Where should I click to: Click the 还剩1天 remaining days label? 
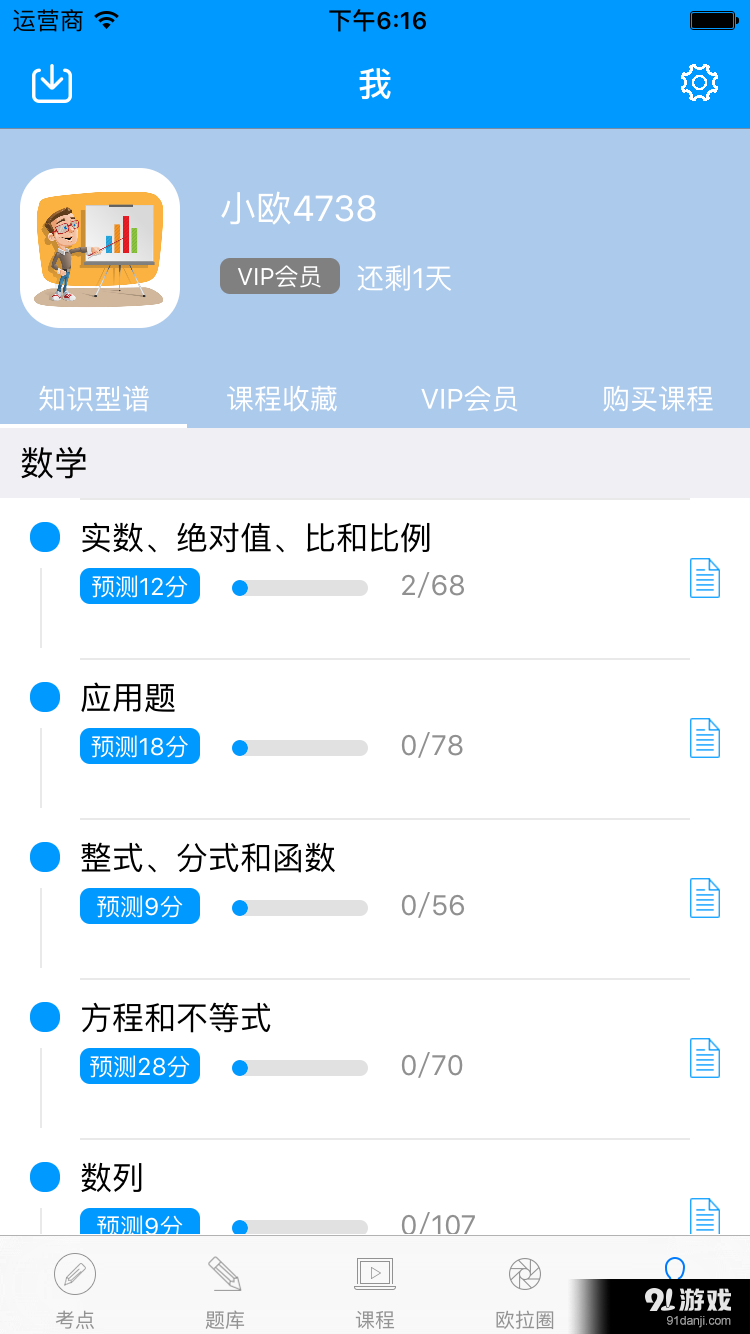[x=404, y=279]
